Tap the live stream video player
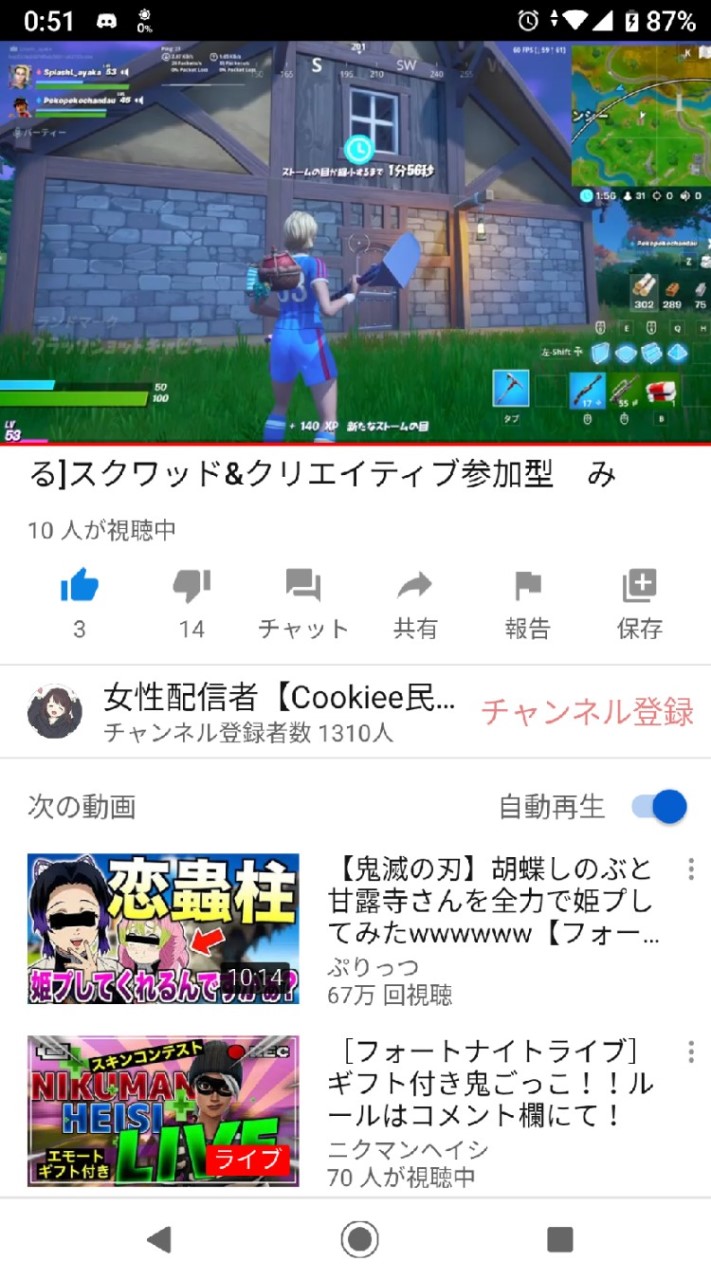Screen dimensions: 711x1280 (355, 242)
